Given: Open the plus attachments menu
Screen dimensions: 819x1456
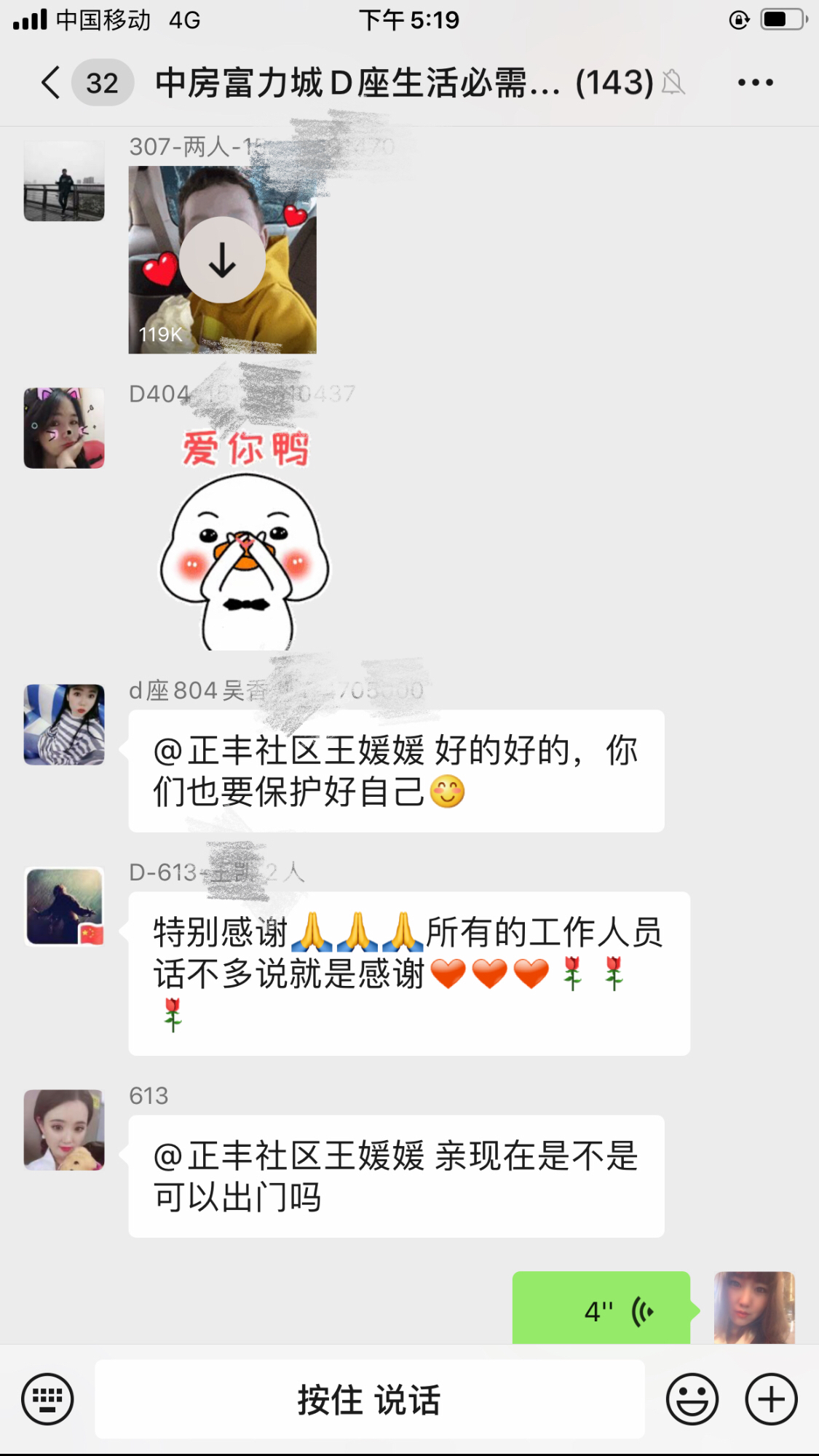Looking at the screenshot, I should (771, 1399).
